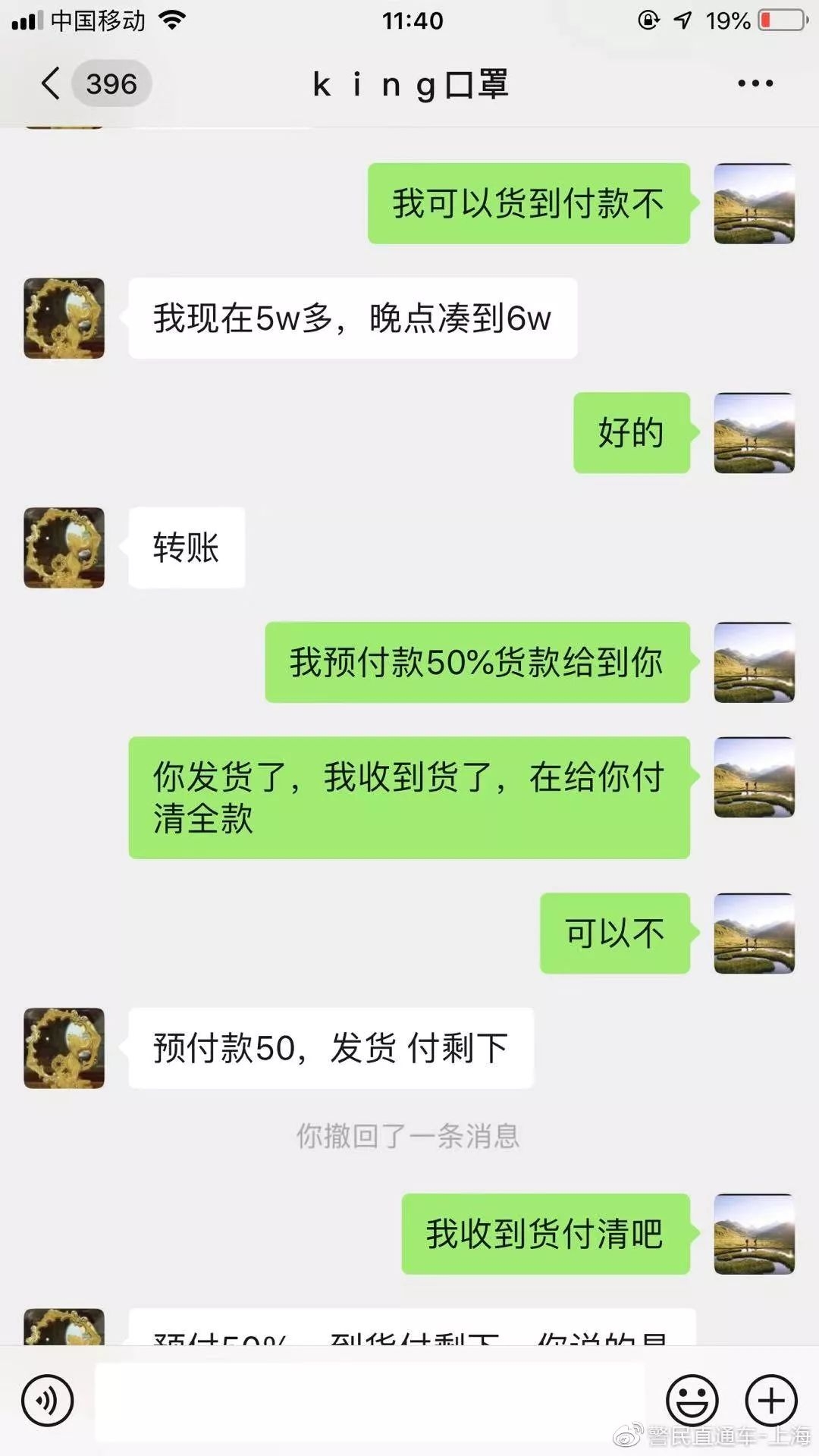Image resolution: width=819 pixels, height=1456 pixels.
Task: Switch to voice message input
Action: pos(48,1401)
